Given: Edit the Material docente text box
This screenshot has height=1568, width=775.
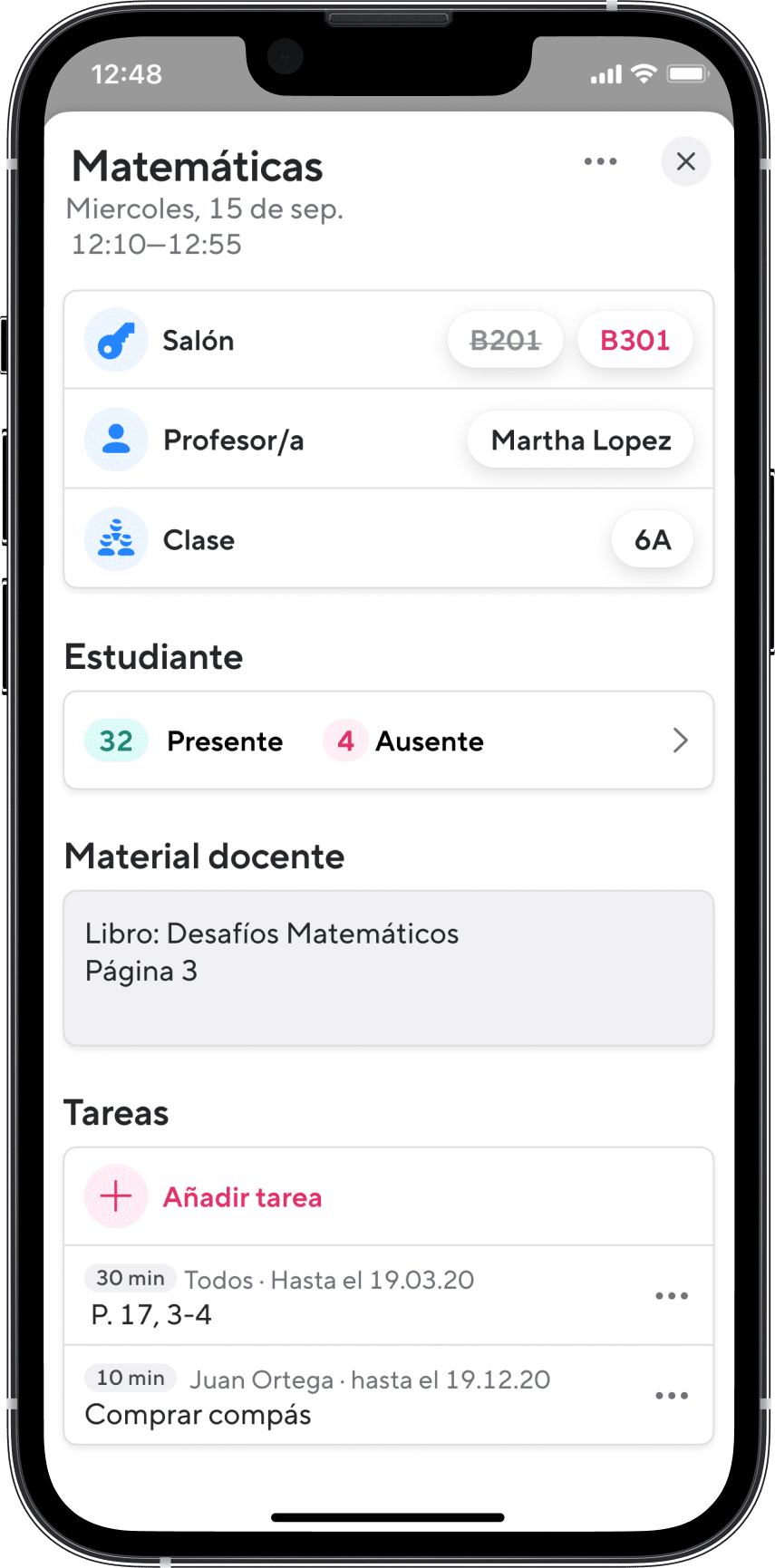Looking at the screenshot, I should pos(388,968).
